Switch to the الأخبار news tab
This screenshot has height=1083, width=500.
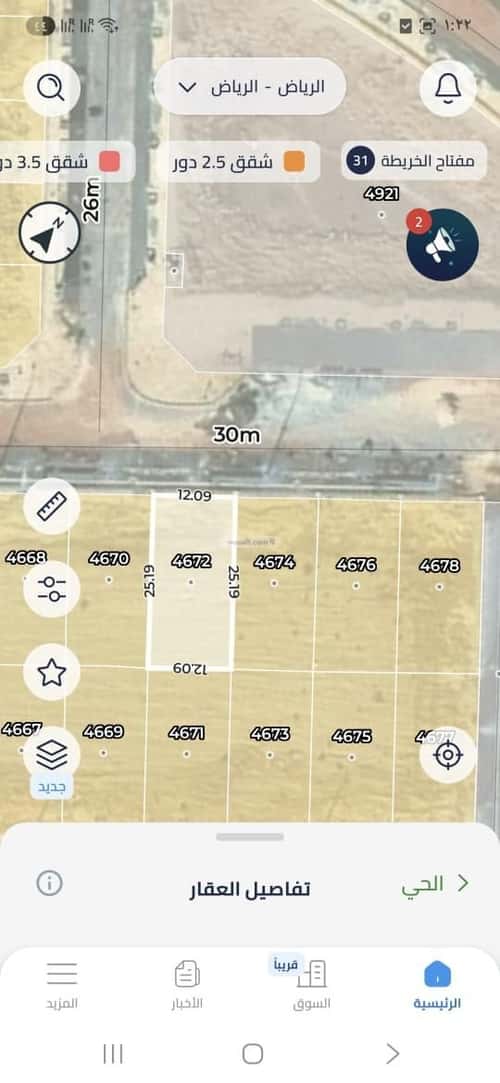187,984
